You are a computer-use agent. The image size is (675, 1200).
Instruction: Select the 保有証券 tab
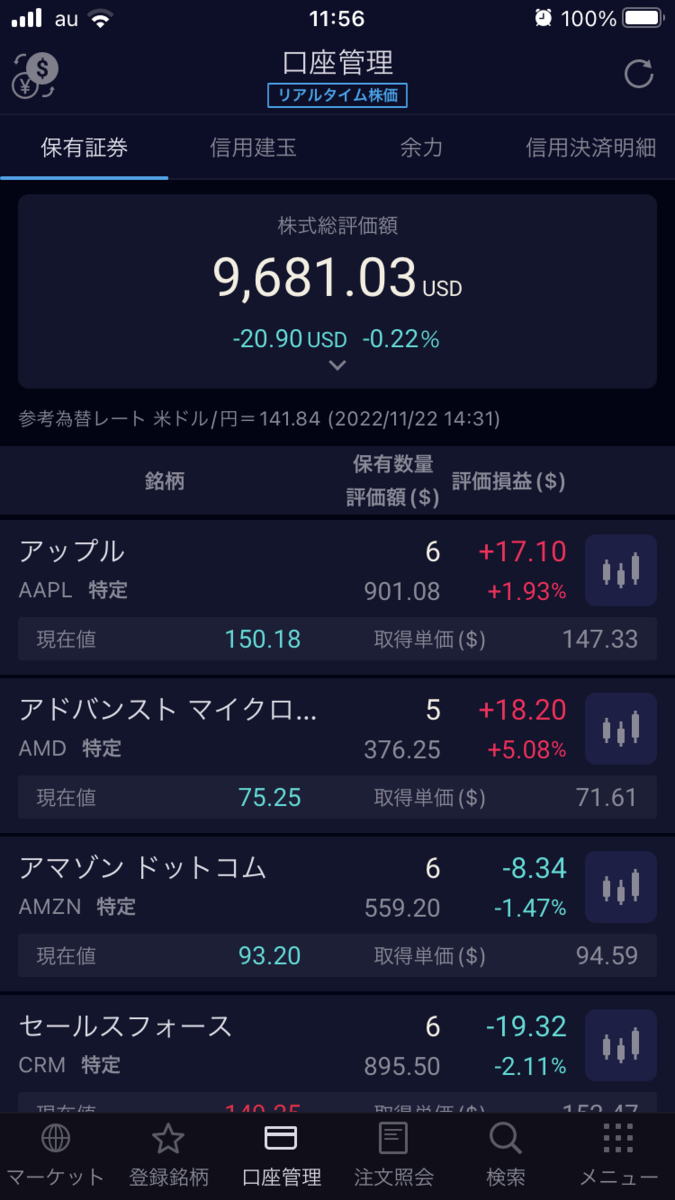84,148
